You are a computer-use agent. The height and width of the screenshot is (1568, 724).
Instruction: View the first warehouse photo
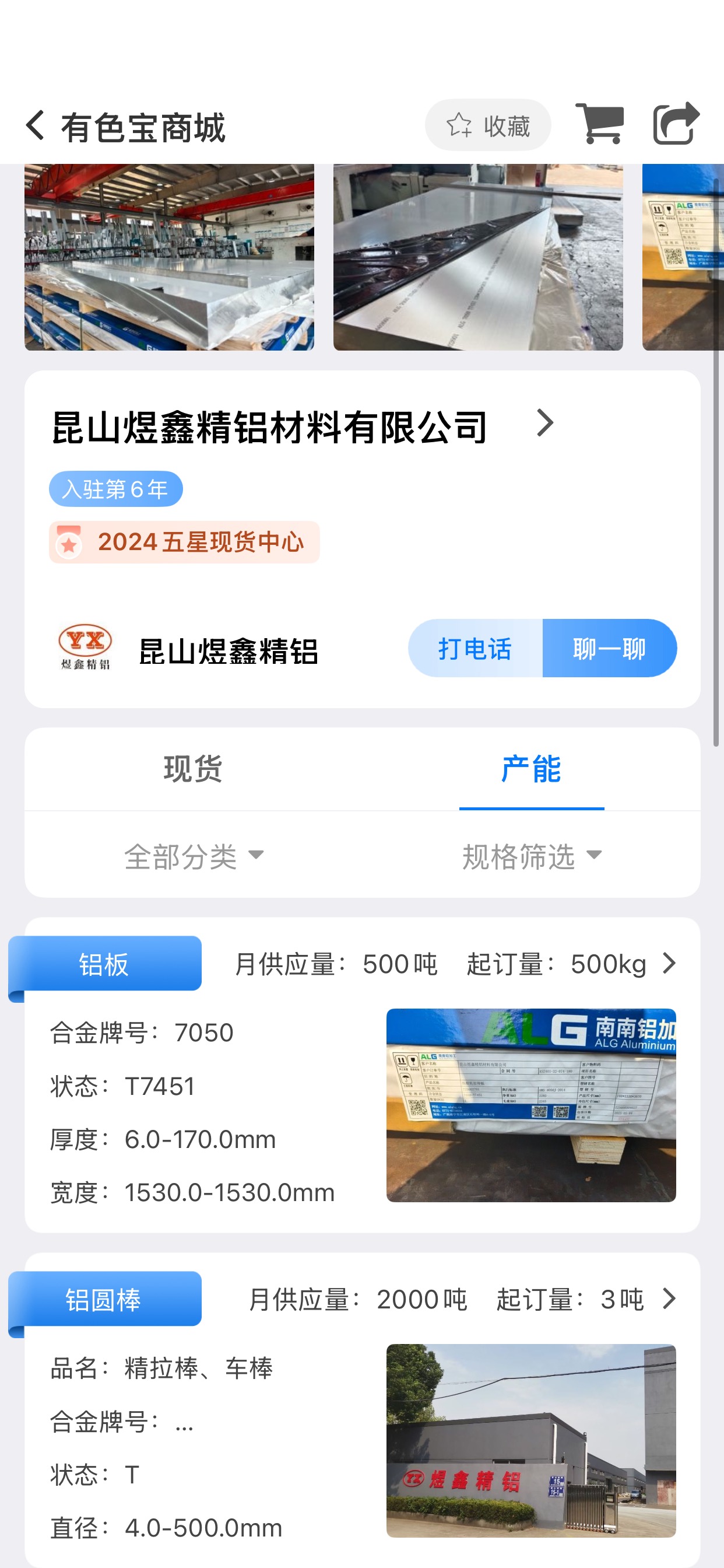(169, 257)
